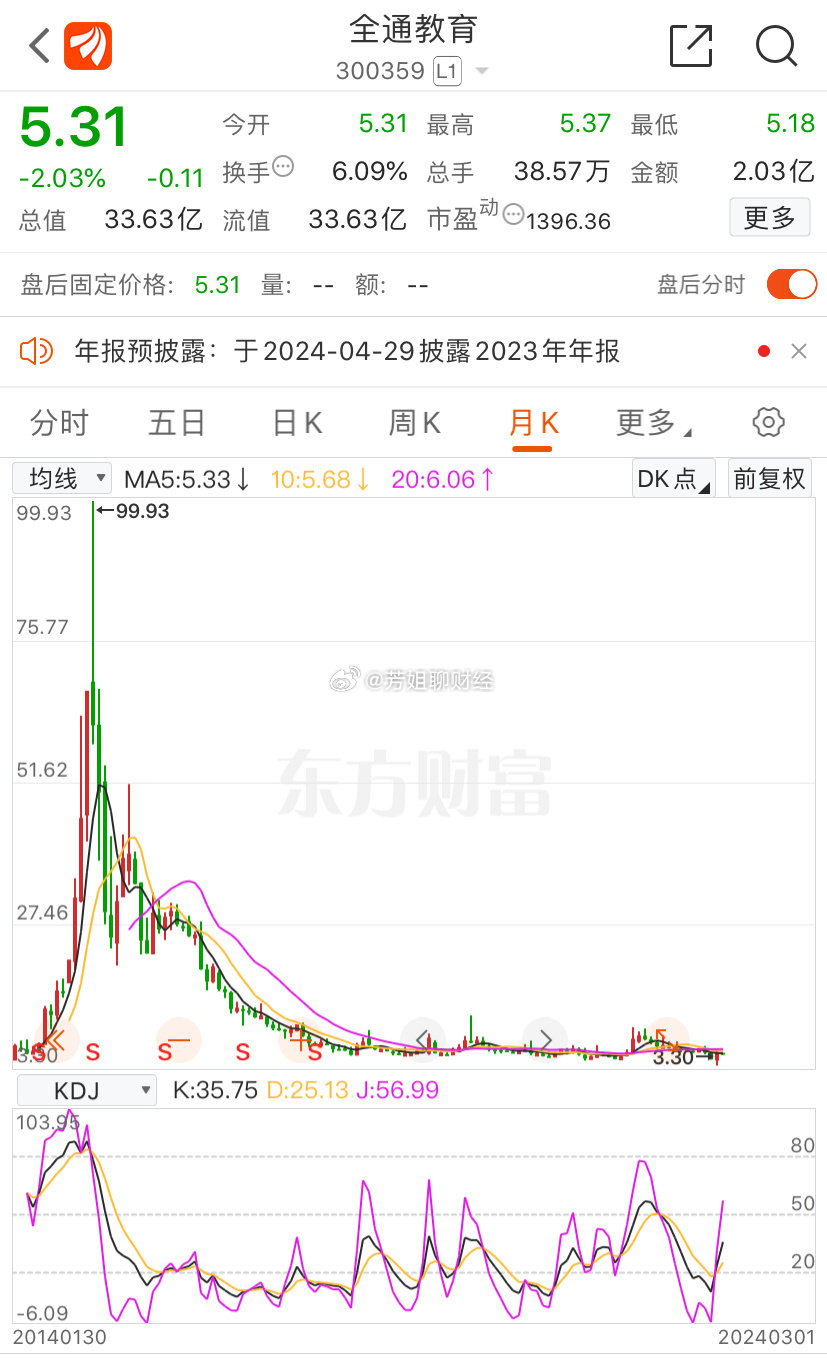Expand the 更多 chart period menu
The width and height of the screenshot is (827, 1358).
pyautogui.click(x=654, y=423)
